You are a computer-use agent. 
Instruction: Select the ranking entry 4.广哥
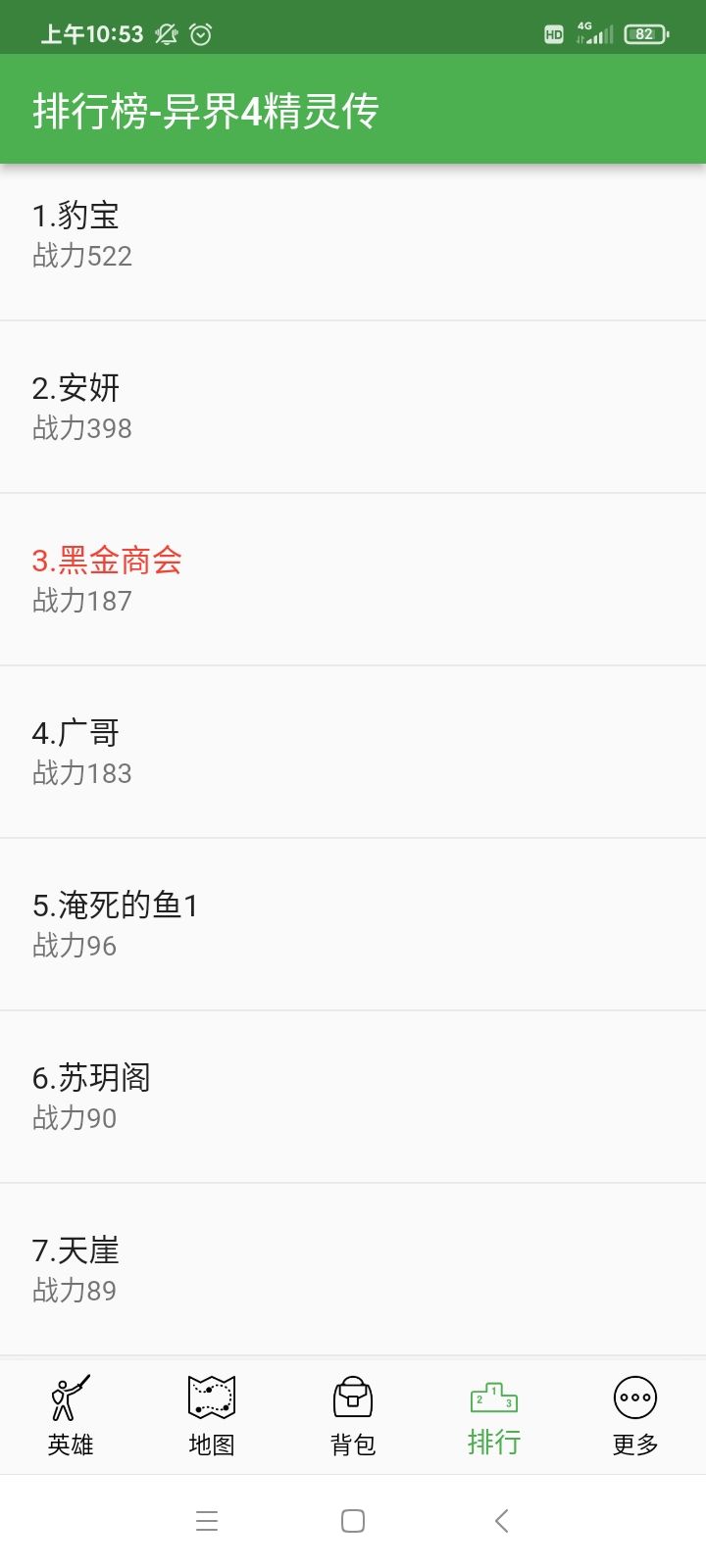point(353,752)
